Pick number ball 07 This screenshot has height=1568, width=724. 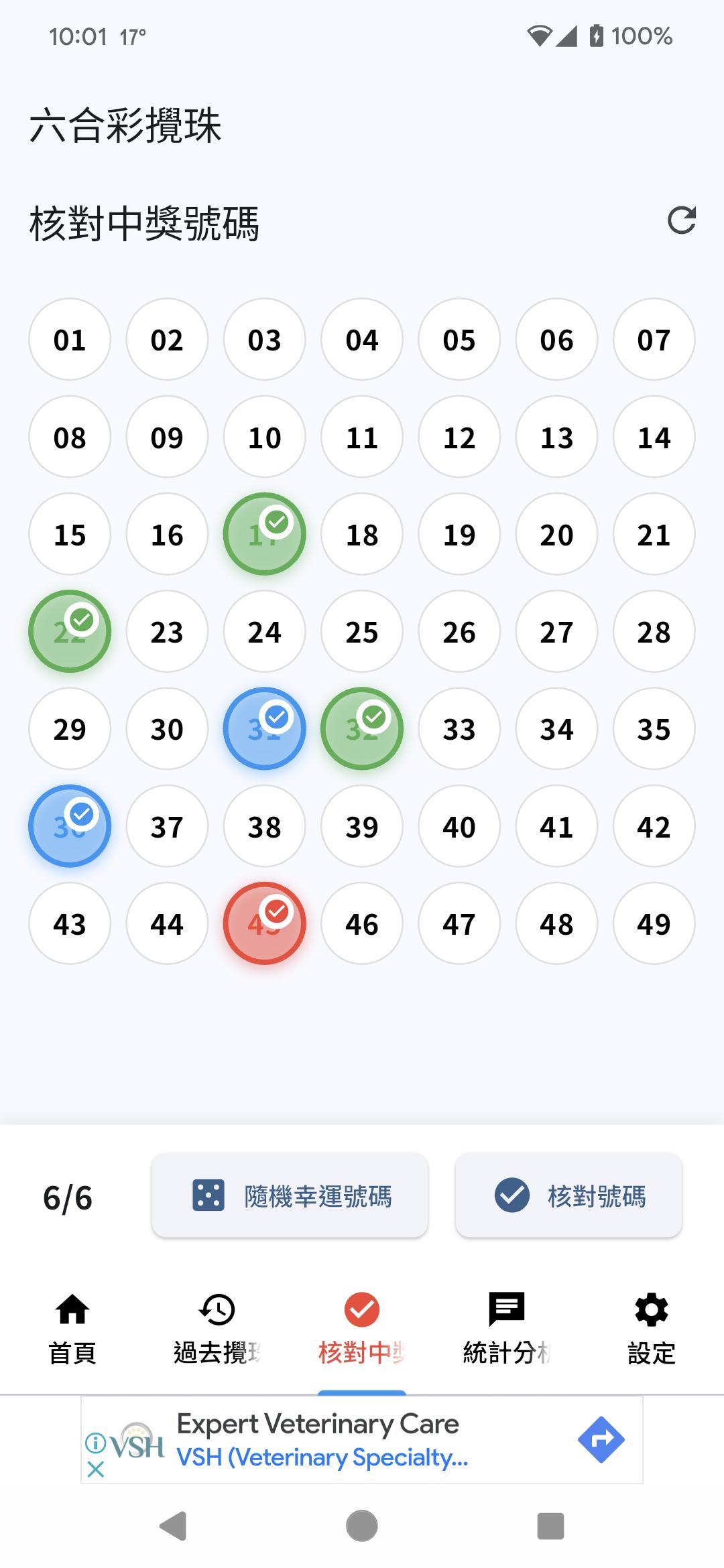coord(654,340)
